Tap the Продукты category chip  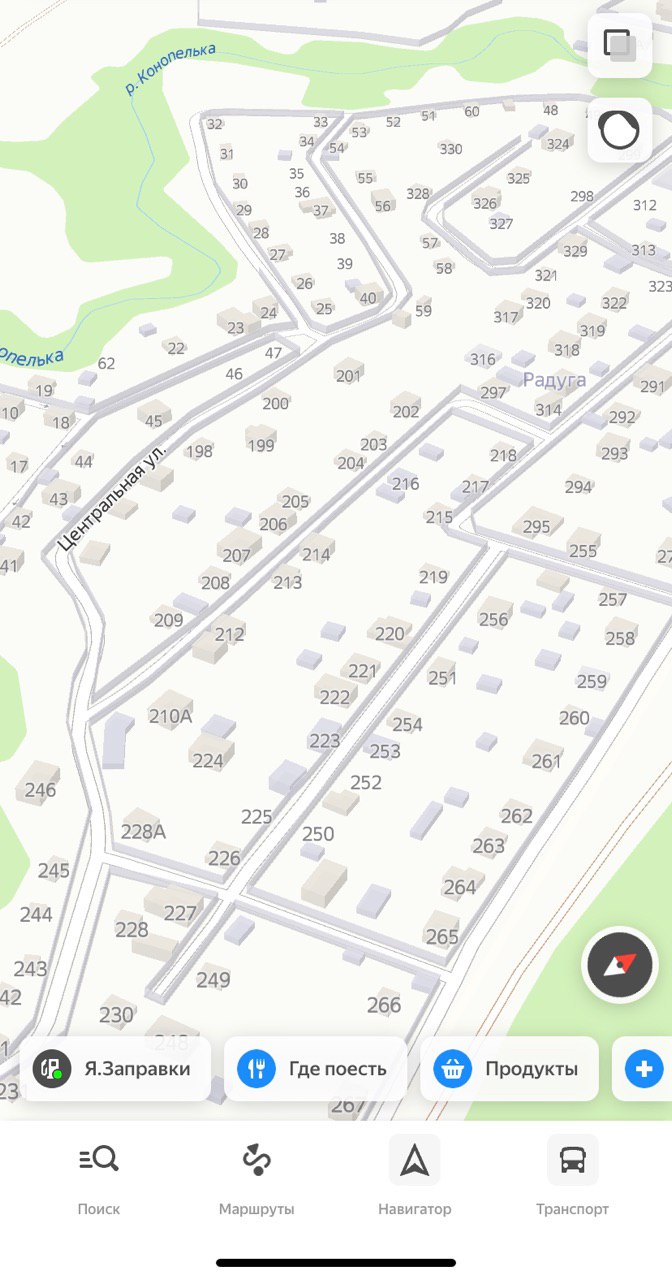click(x=509, y=1068)
